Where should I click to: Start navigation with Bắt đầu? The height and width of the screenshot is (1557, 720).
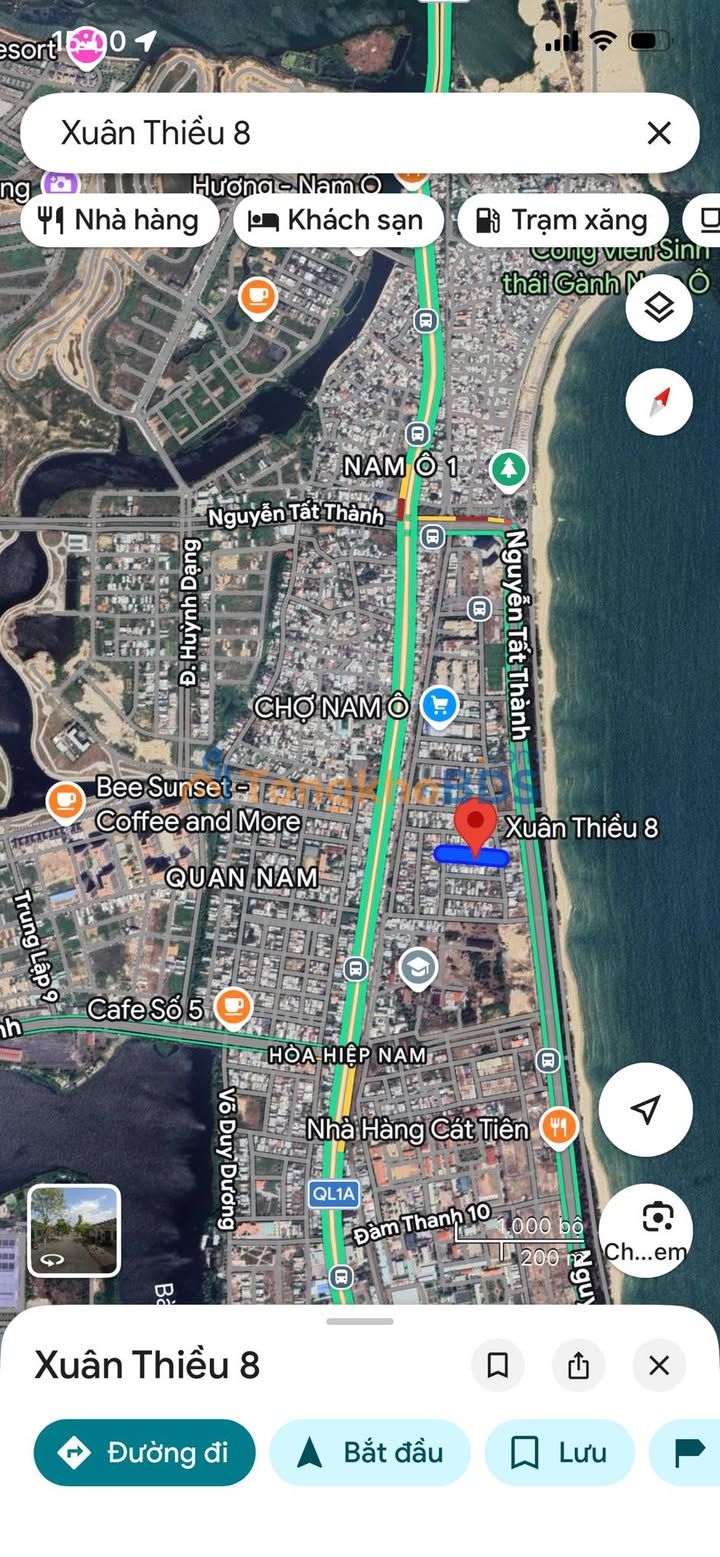click(x=370, y=1452)
